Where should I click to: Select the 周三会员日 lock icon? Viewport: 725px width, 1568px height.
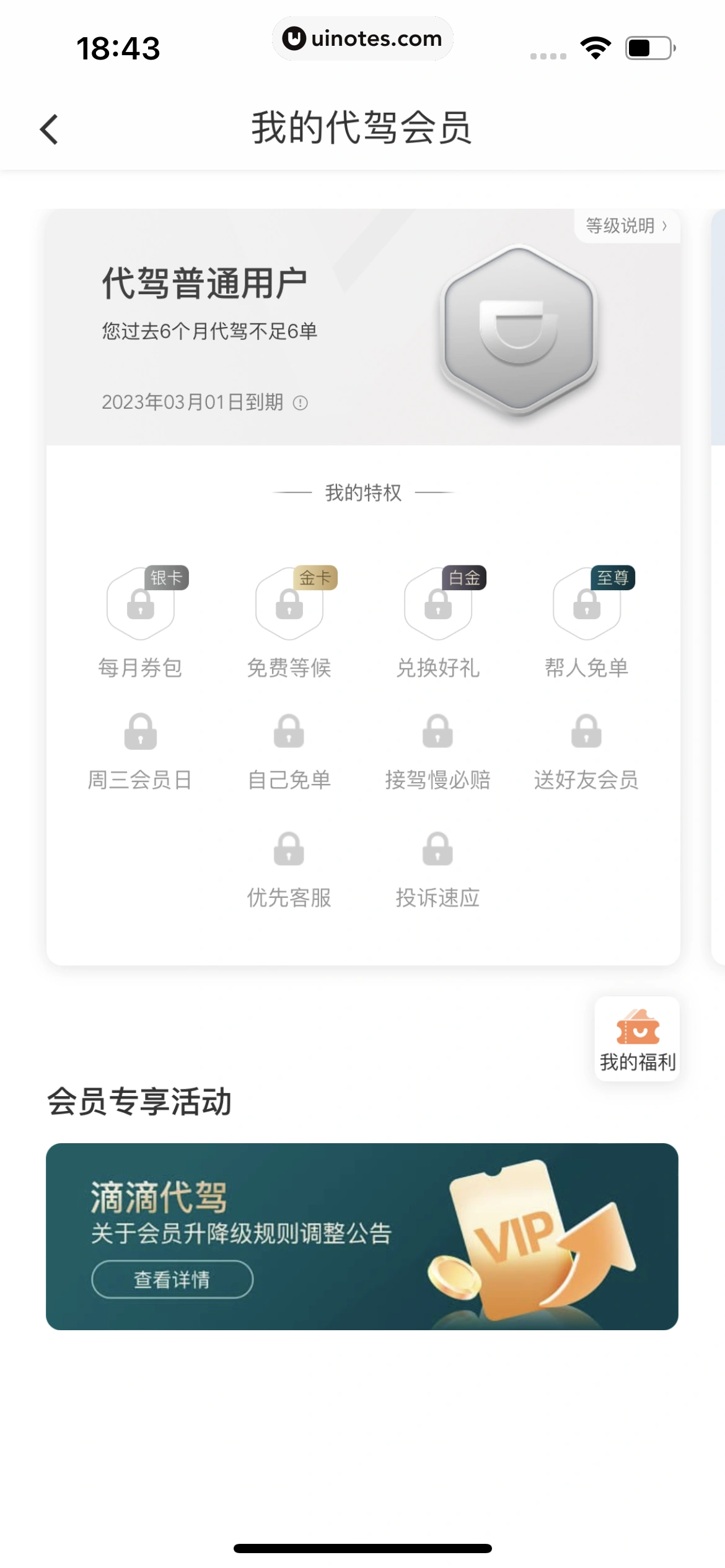(x=140, y=734)
